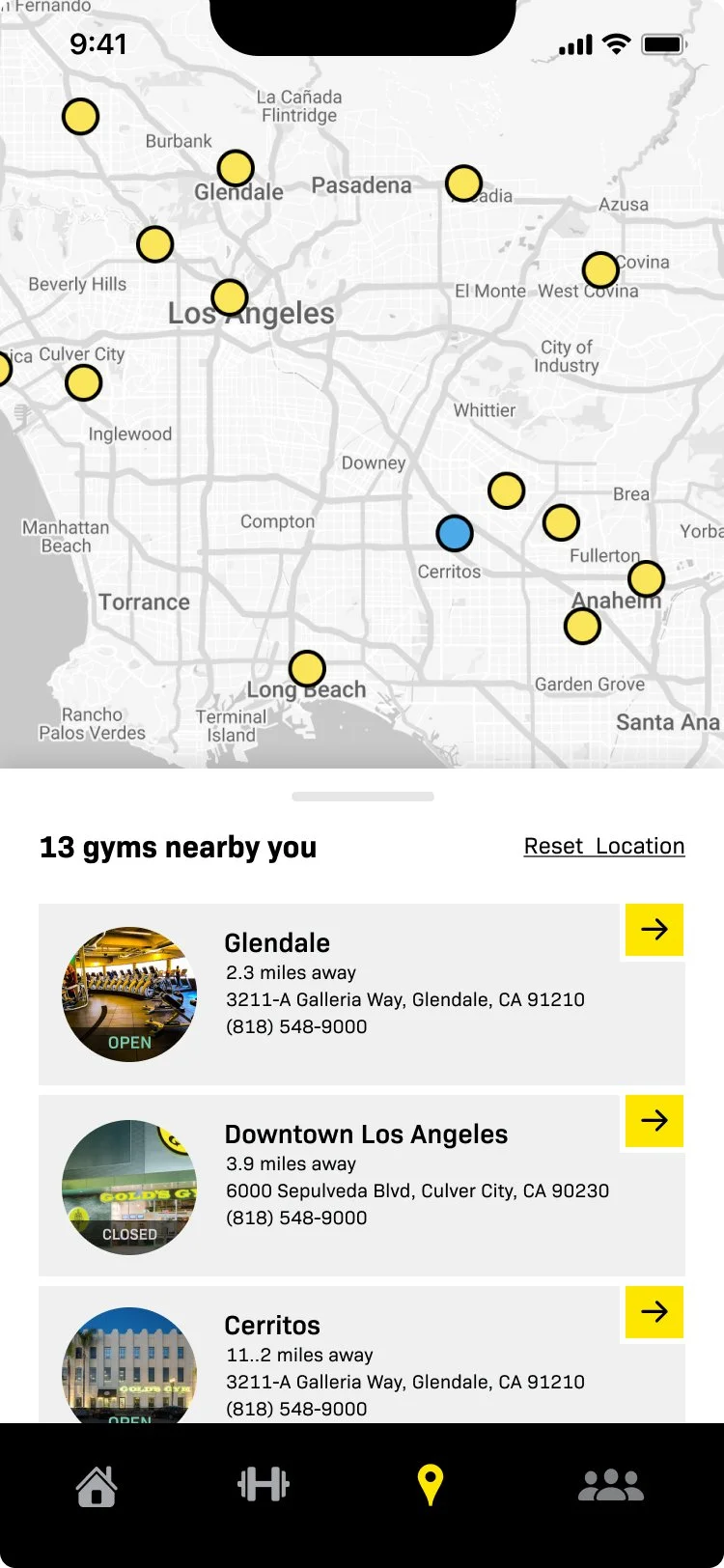Screen dimensions: 724x1568
Task: Tap the blue map marker near Cerritos
Action: click(455, 533)
